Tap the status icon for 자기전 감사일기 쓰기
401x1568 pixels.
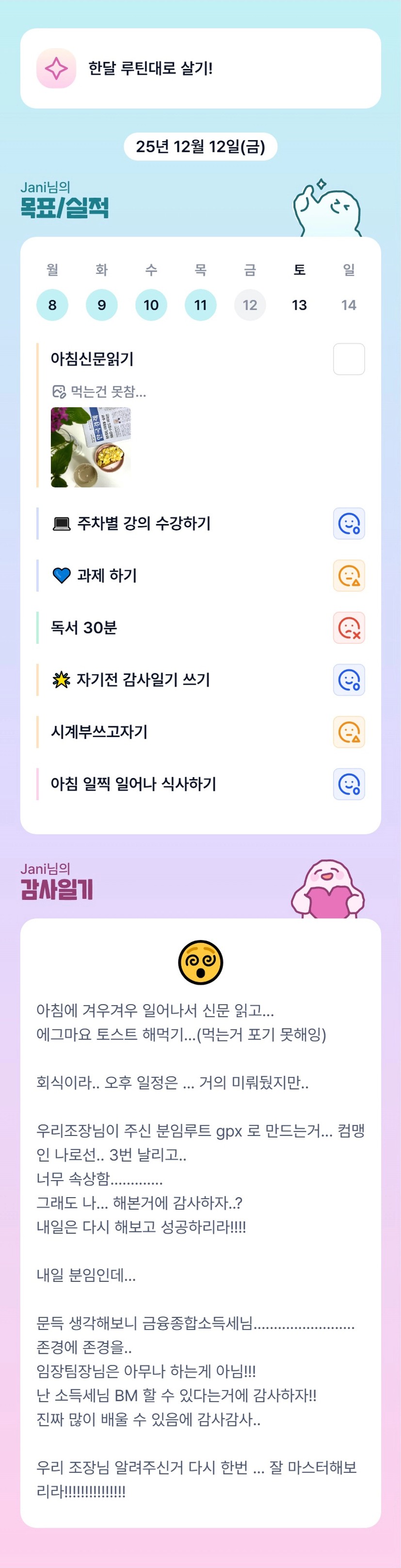click(349, 680)
